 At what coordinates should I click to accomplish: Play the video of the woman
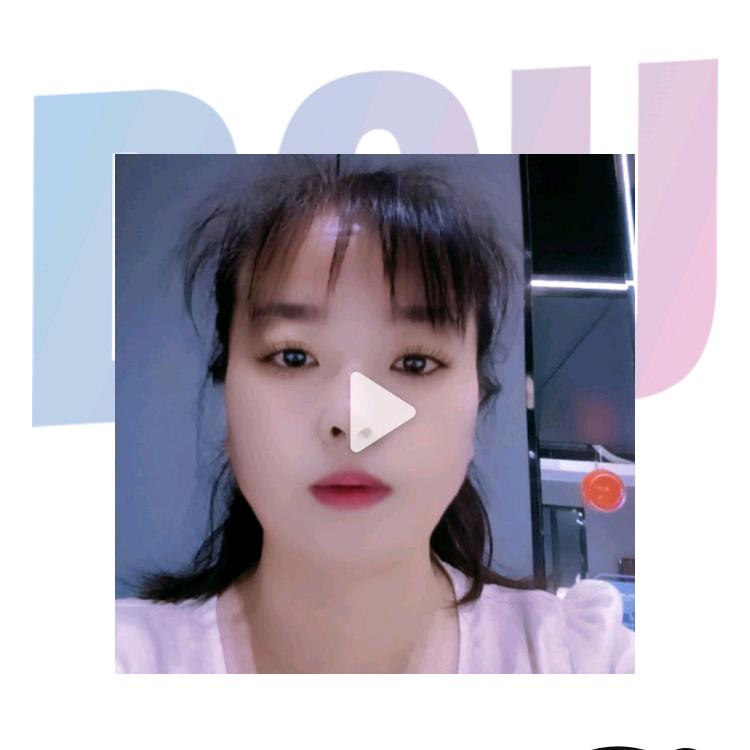[x=379, y=412]
